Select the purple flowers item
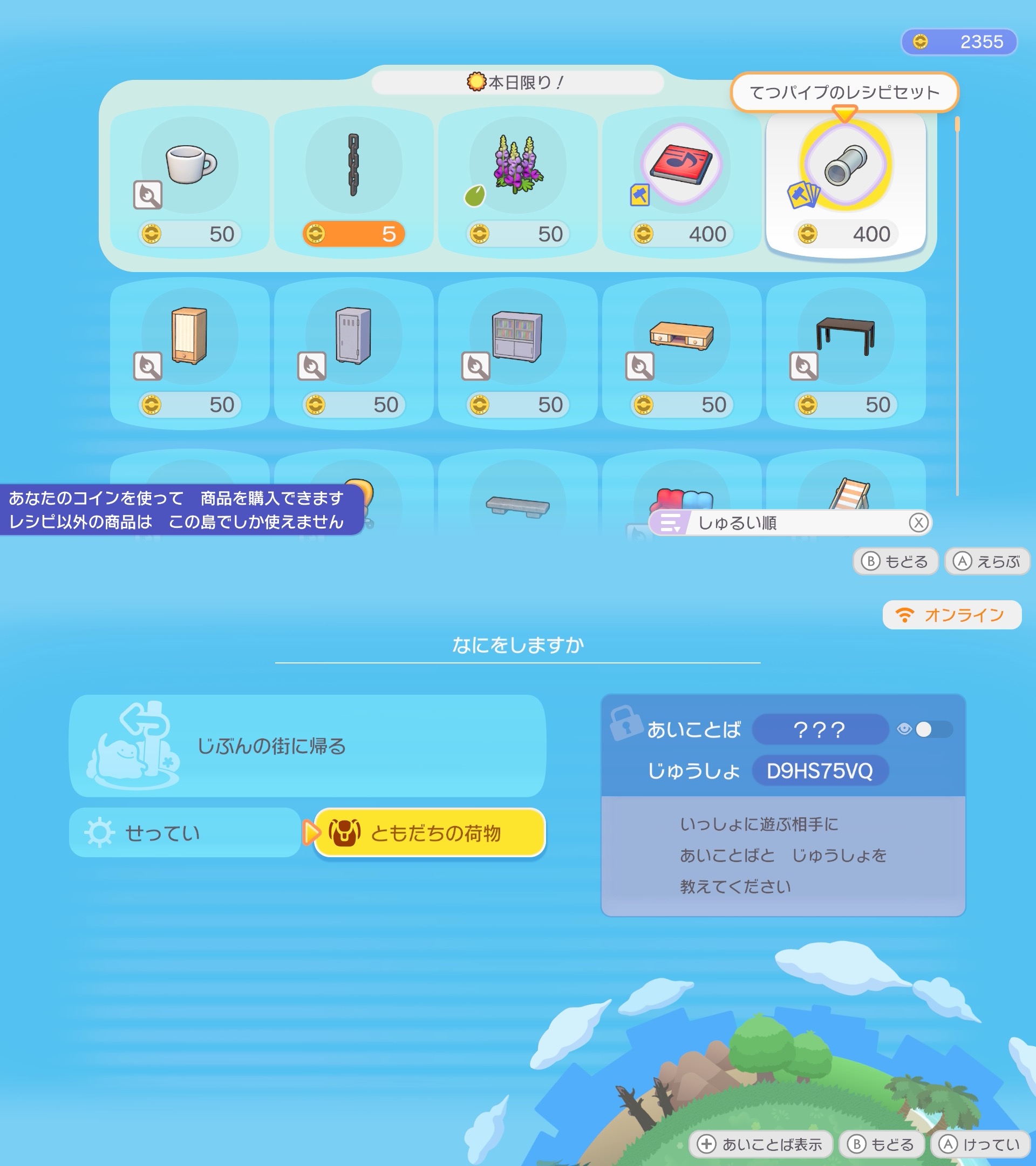Viewport: 1036px width, 1166px height. tap(517, 181)
